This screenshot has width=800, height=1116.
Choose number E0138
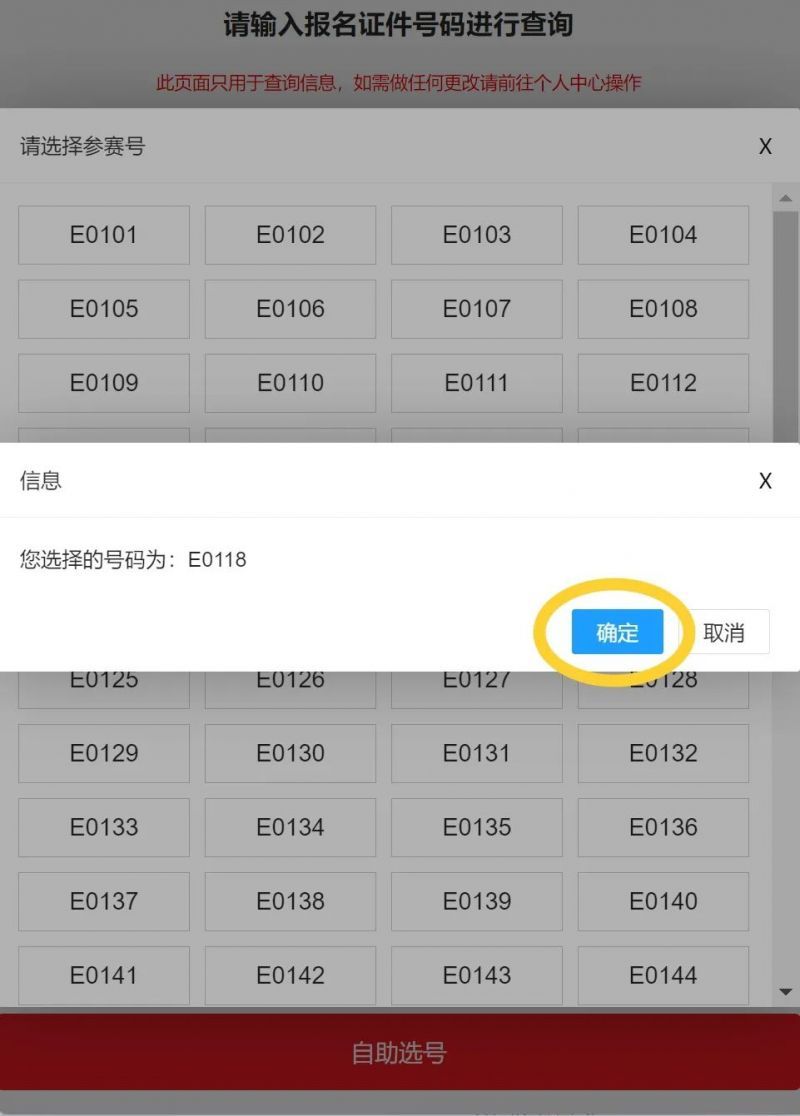tap(290, 901)
